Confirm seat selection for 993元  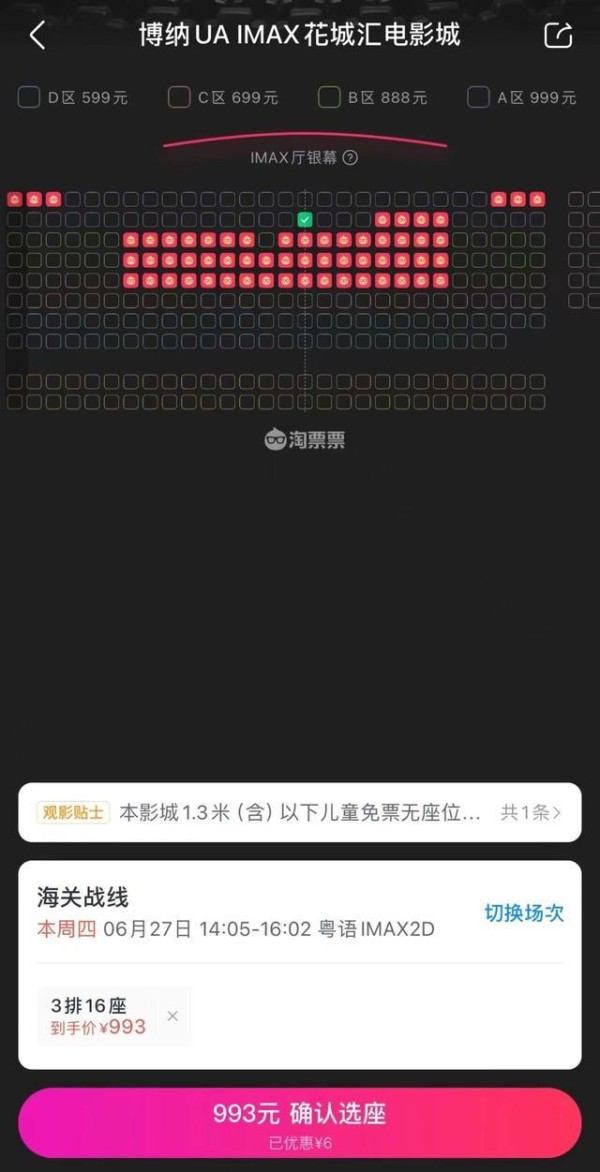click(300, 1122)
